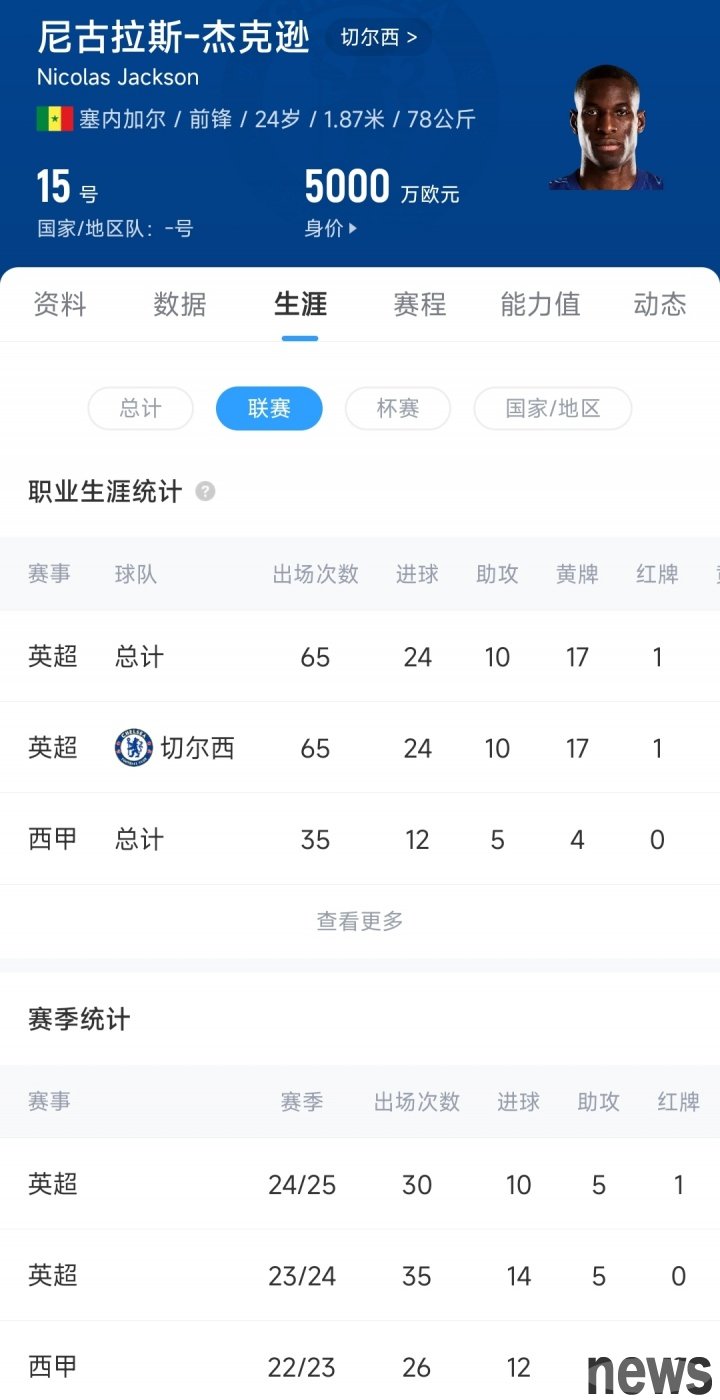This screenshot has width=720, height=1400.
Task: Switch to the 数据 tab
Action: (180, 304)
